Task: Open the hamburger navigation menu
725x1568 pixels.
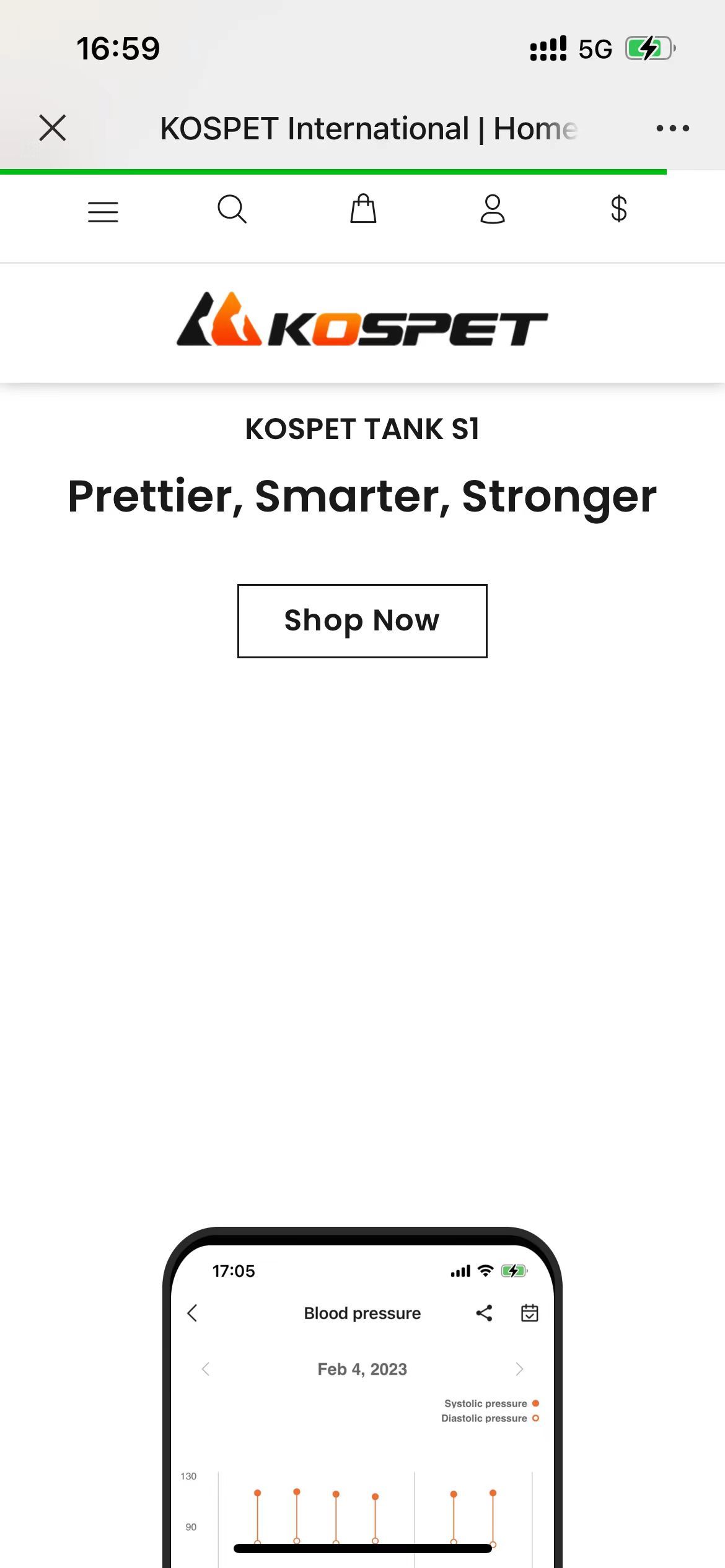Action: pyautogui.click(x=103, y=212)
